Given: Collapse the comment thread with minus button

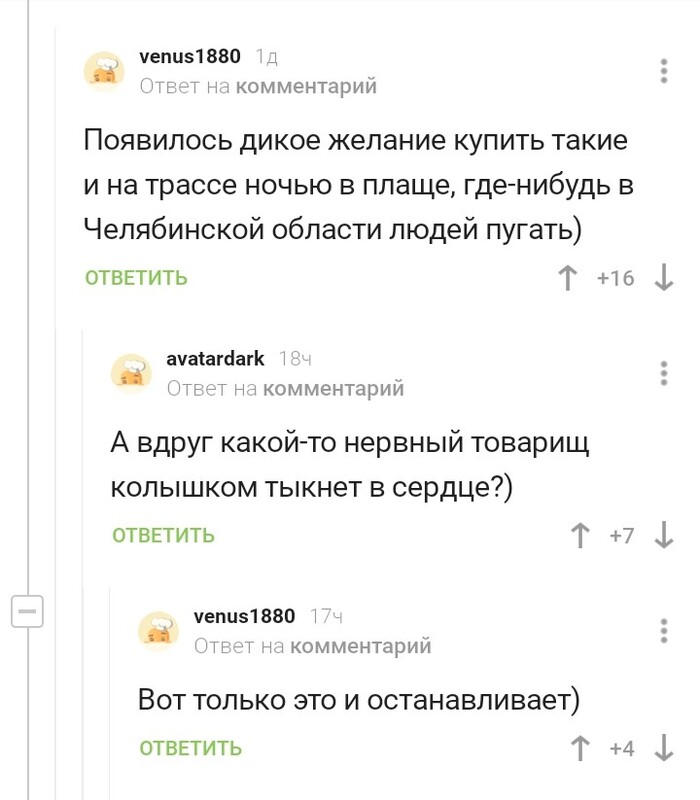Looking at the screenshot, I should 27,609.
